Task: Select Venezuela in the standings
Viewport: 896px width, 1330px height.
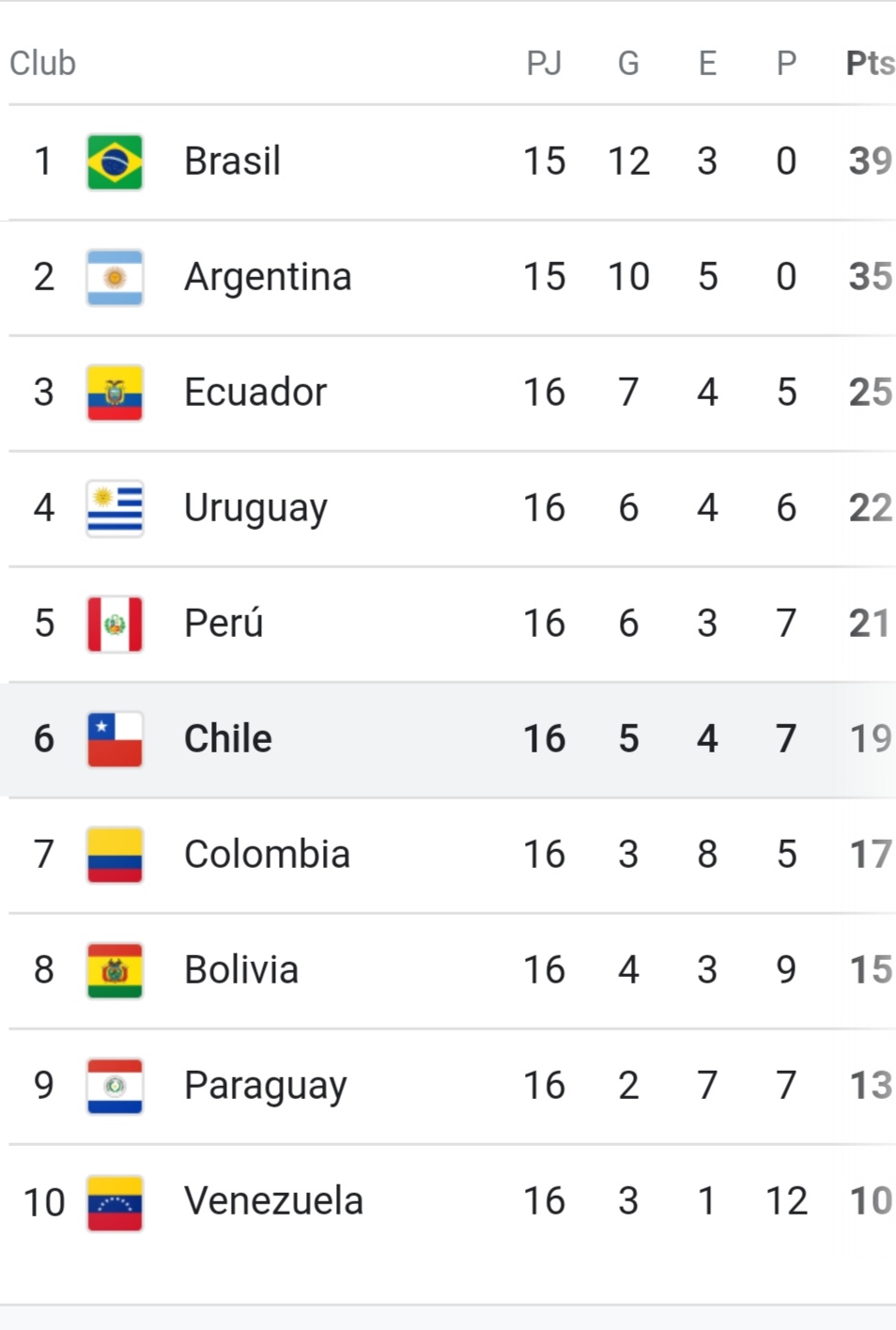Action: (x=448, y=1201)
